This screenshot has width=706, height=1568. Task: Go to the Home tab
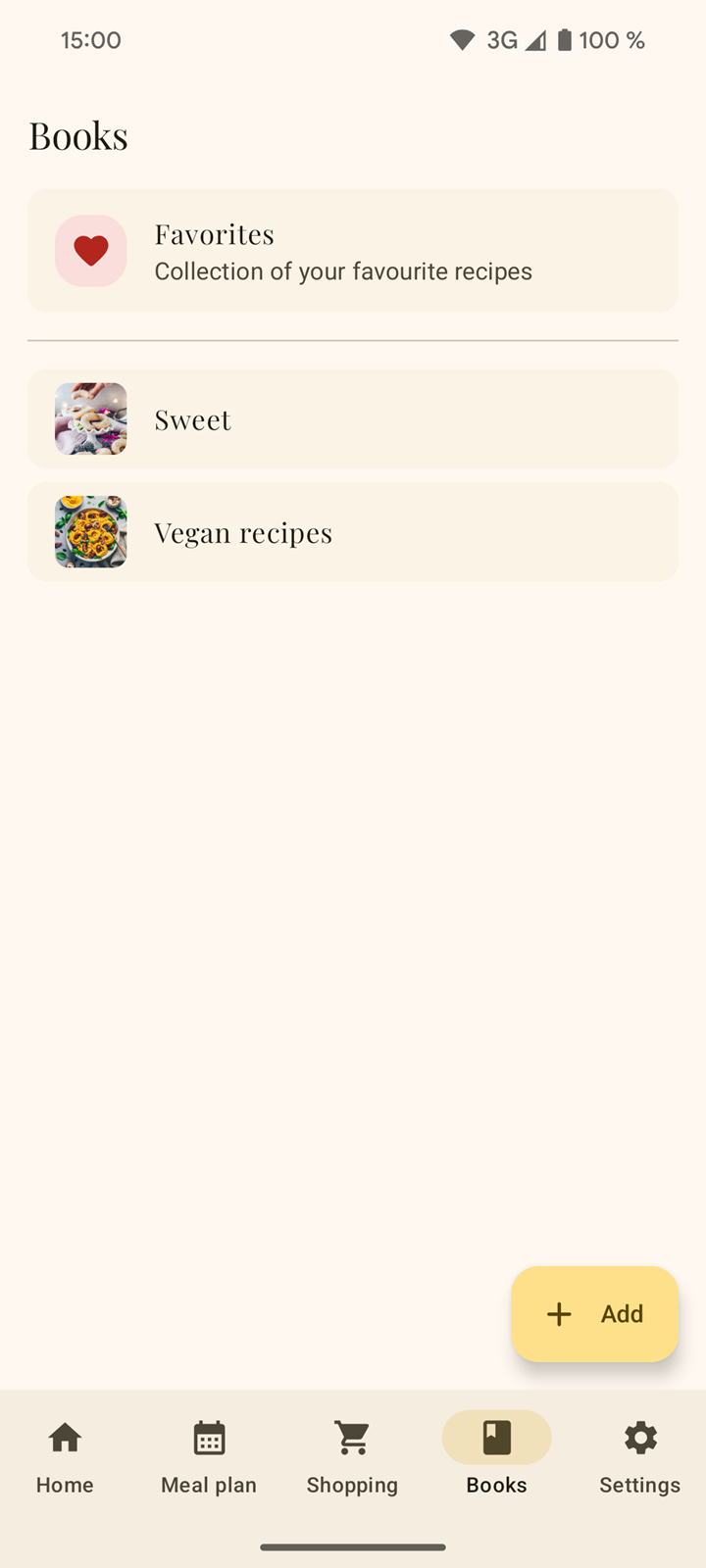point(65,1456)
